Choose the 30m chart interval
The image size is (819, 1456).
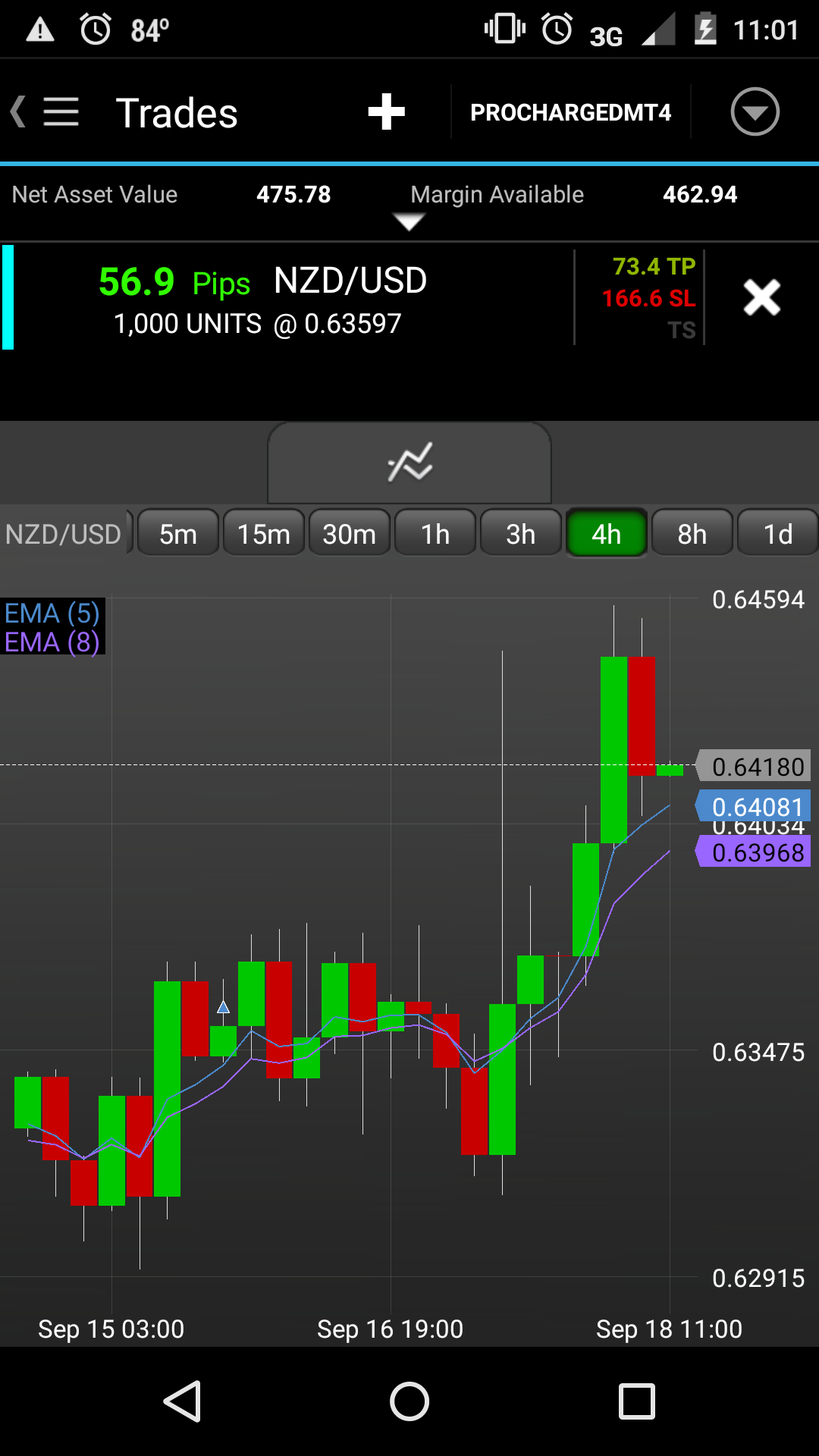pos(350,534)
